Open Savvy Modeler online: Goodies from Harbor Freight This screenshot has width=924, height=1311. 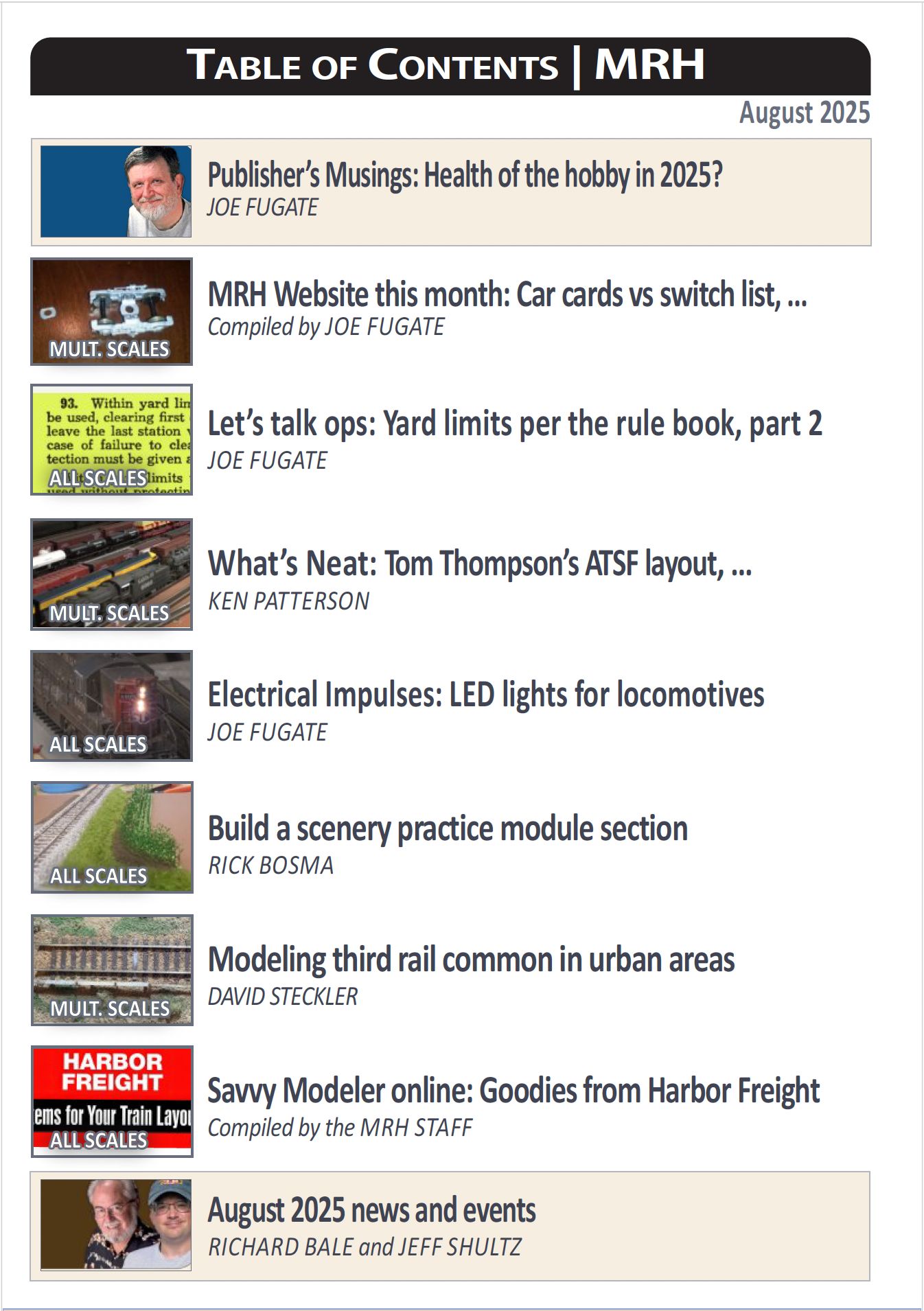point(513,1091)
